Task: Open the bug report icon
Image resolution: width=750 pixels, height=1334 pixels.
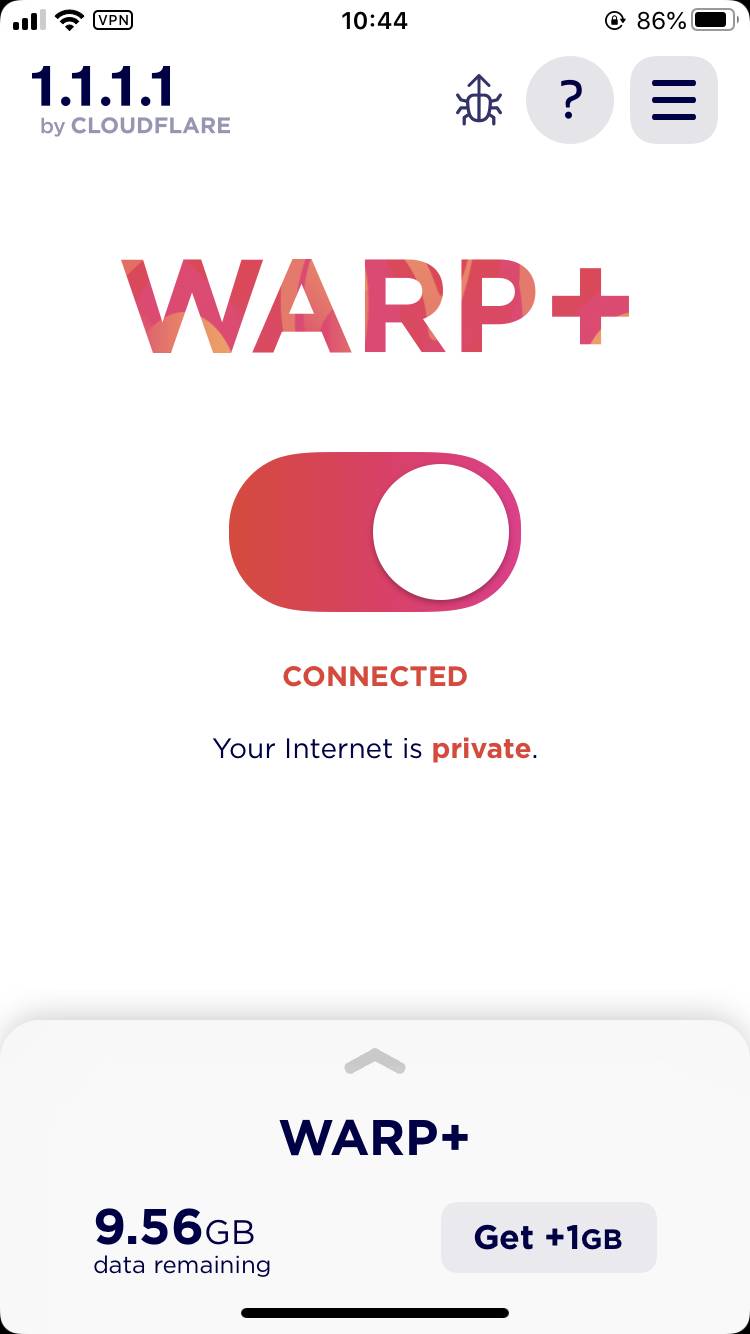Action: (x=478, y=100)
